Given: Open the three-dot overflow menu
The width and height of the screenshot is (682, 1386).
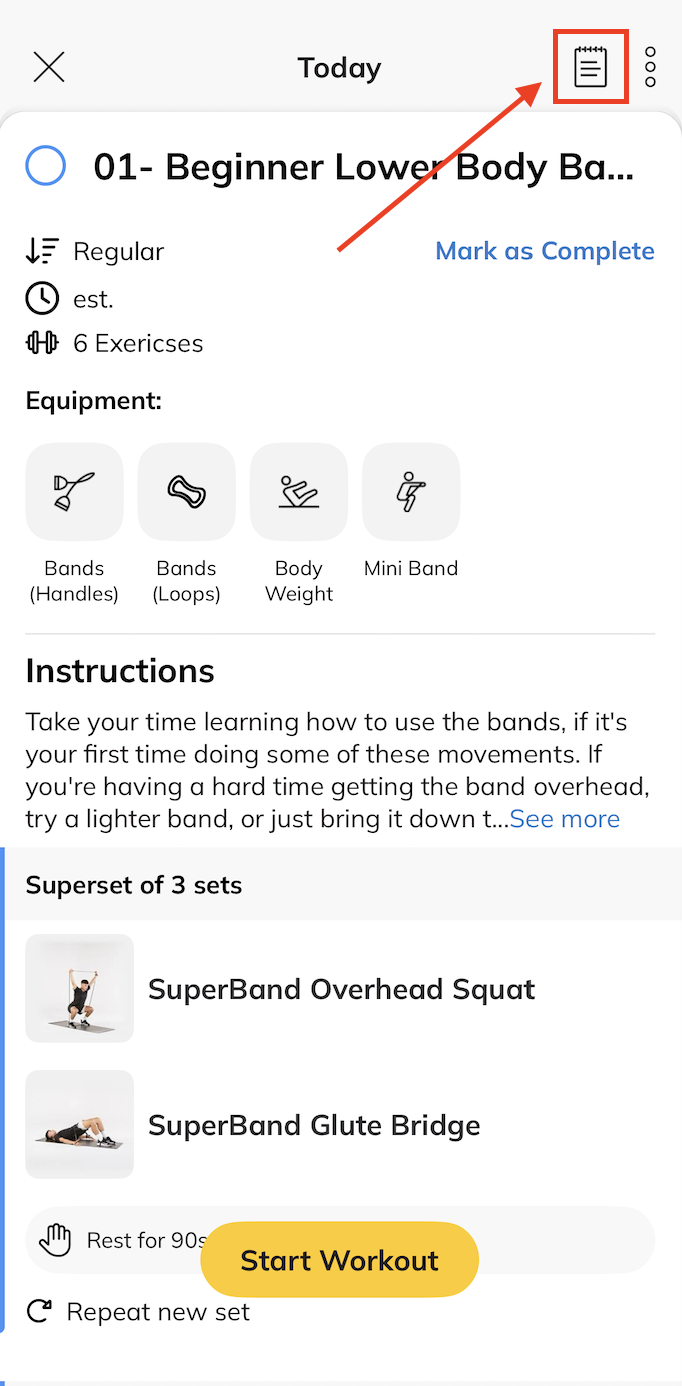Looking at the screenshot, I should point(651,67).
